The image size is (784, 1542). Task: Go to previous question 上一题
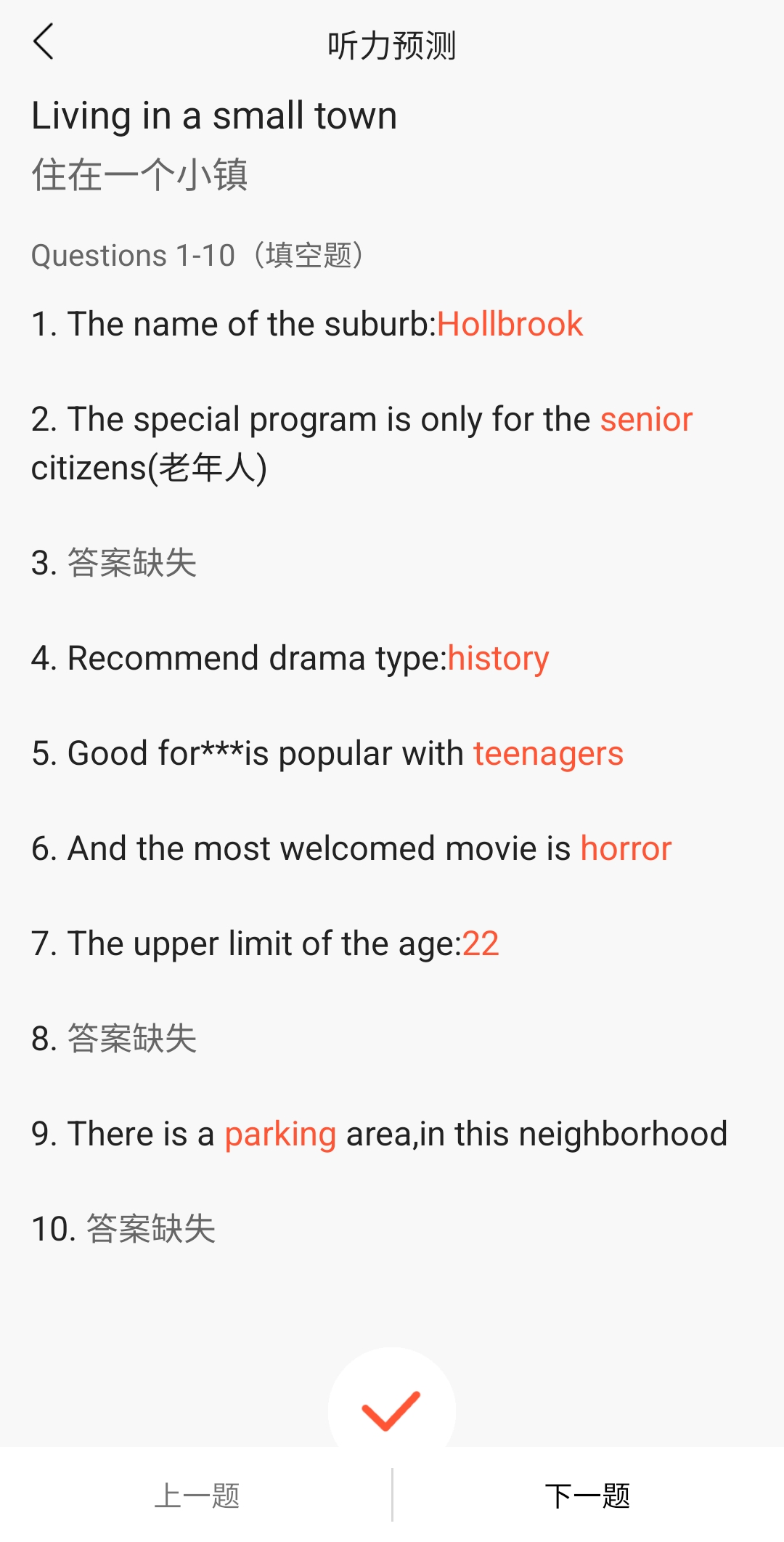coord(196,1496)
